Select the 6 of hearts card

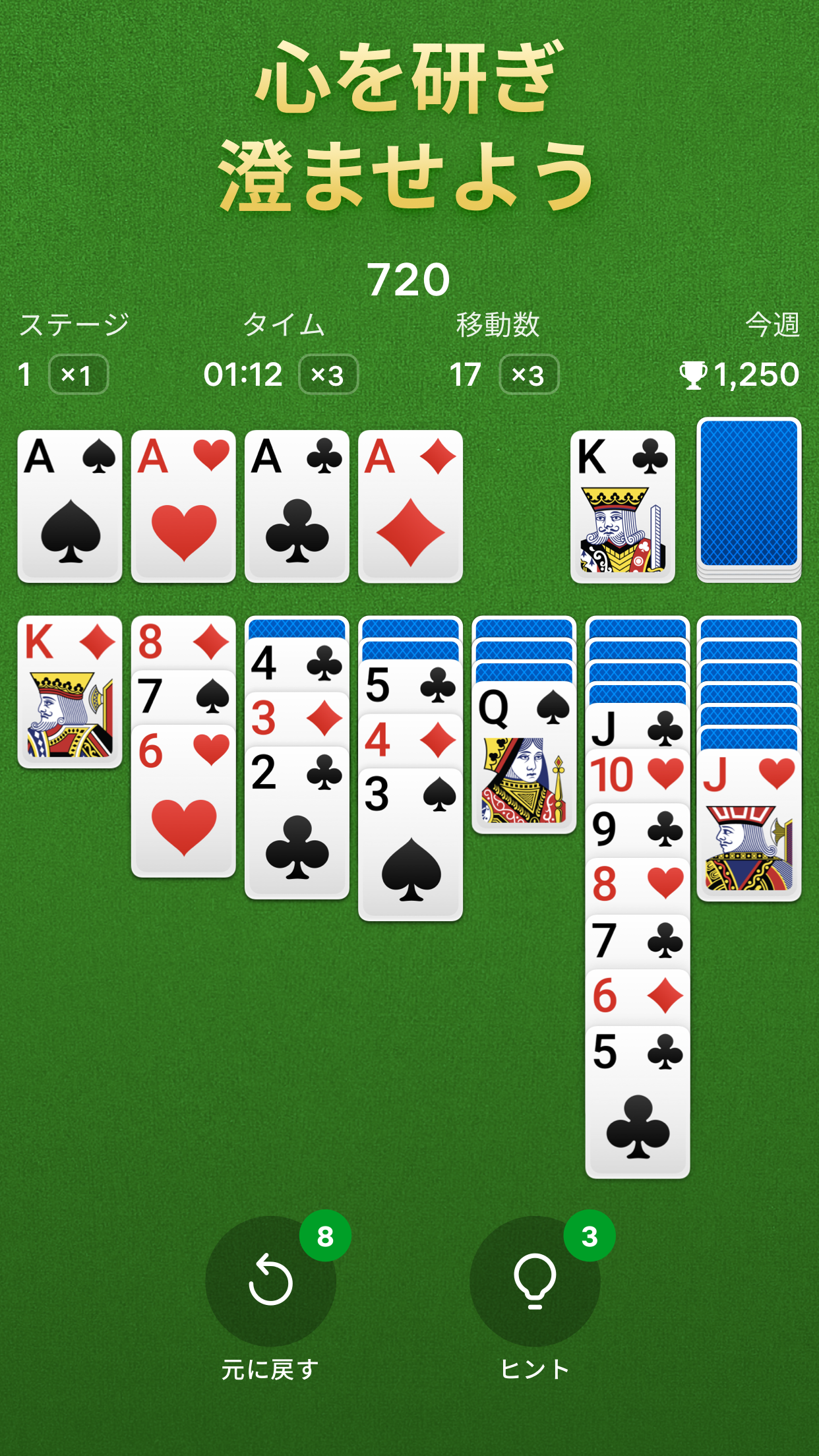pyautogui.click(x=183, y=801)
